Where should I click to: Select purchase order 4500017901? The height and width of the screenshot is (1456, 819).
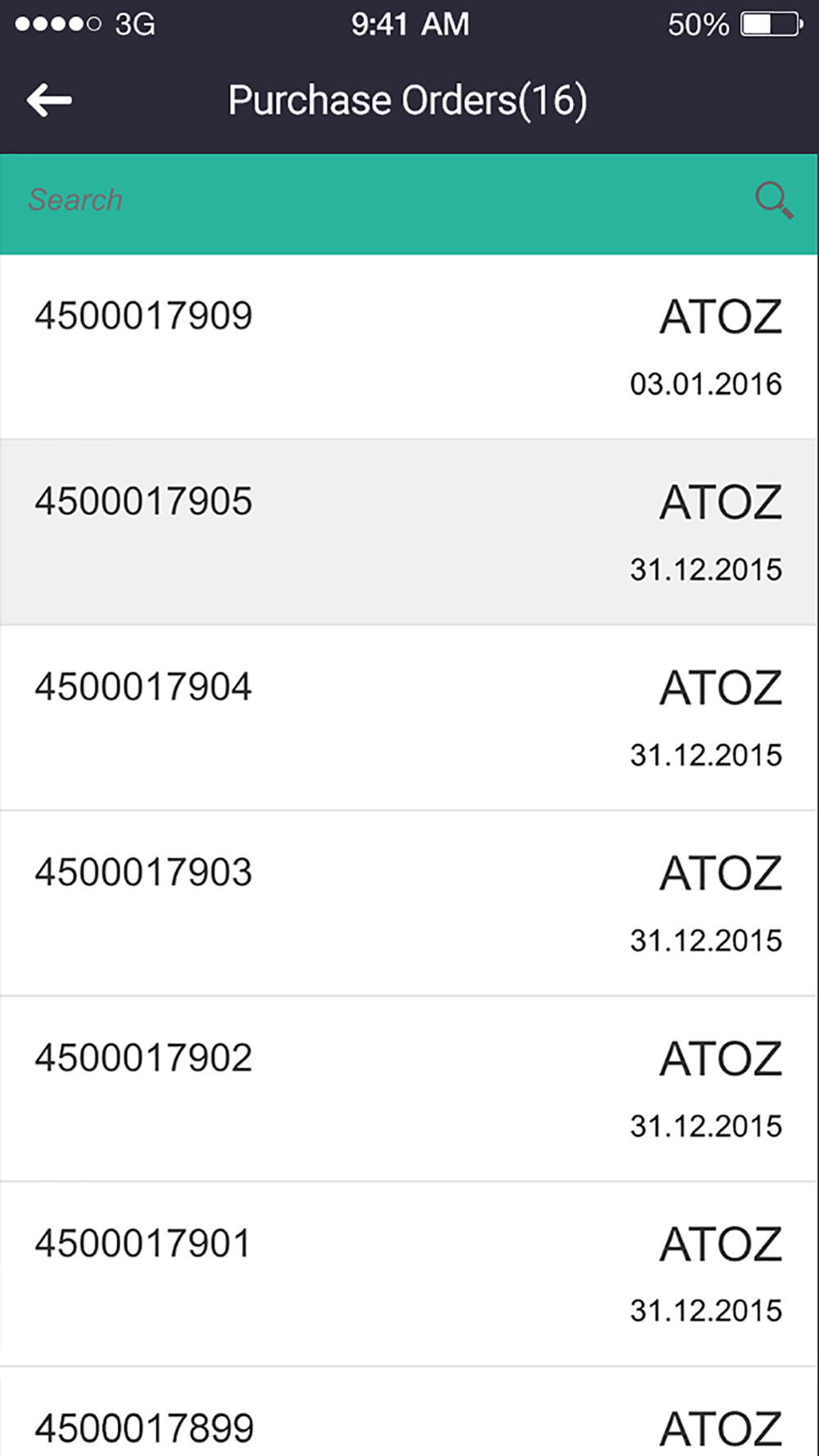coord(409,1274)
